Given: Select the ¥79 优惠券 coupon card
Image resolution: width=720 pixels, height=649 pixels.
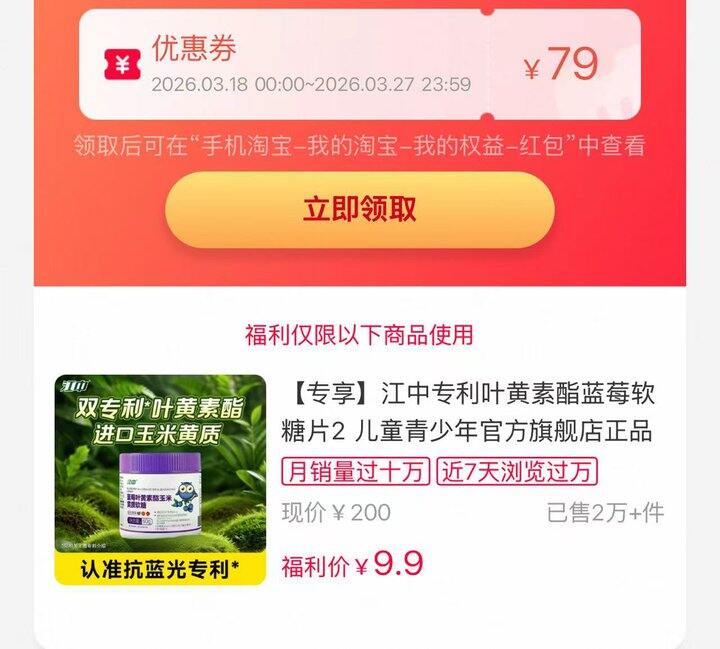Looking at the screenshot, I should [359, 65].
